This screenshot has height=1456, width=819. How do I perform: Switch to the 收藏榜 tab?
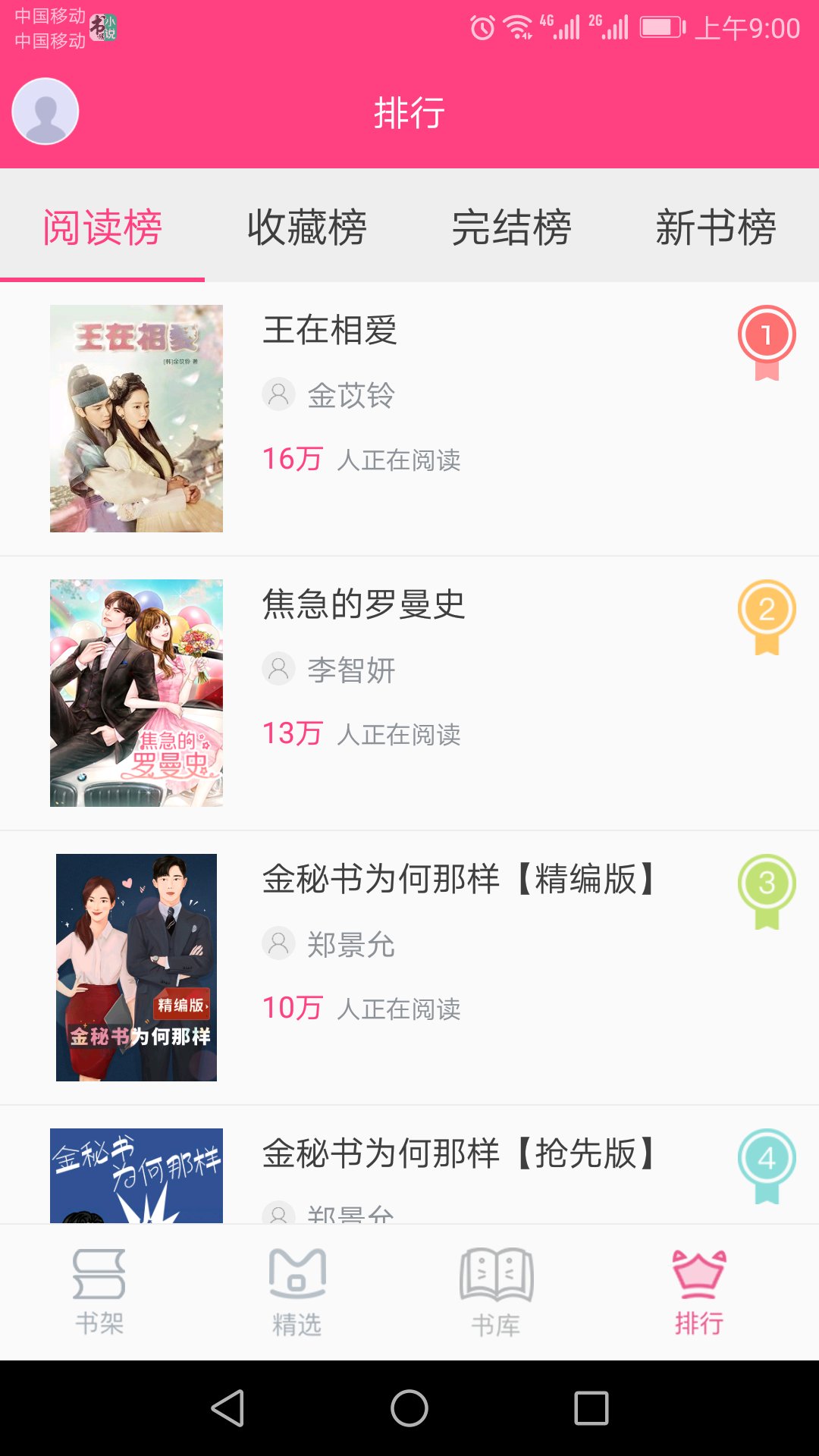[x=307, y=227]
